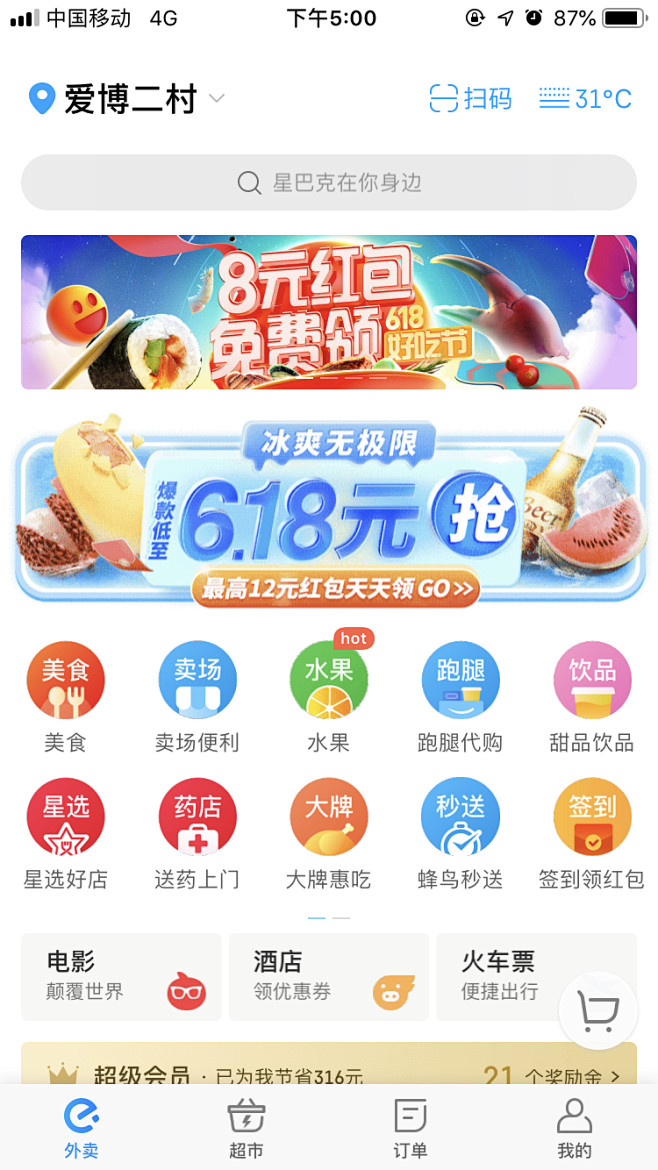The height and width of the screenshot is (1170, 658).
Task: Switch to the 超市 tab
Action: coord(246,1128)
